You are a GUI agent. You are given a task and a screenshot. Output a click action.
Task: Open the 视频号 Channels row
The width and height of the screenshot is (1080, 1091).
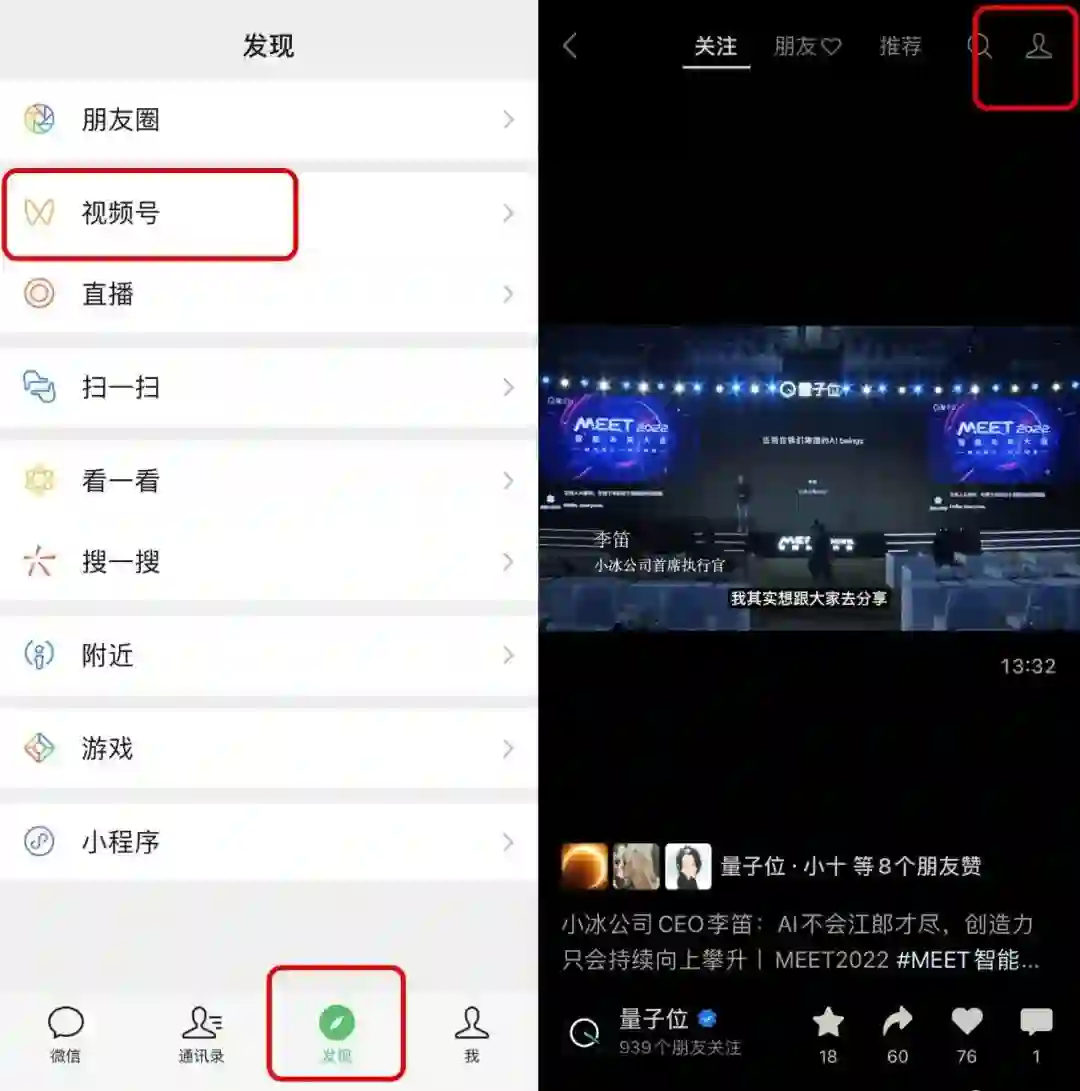coord(268,213)
